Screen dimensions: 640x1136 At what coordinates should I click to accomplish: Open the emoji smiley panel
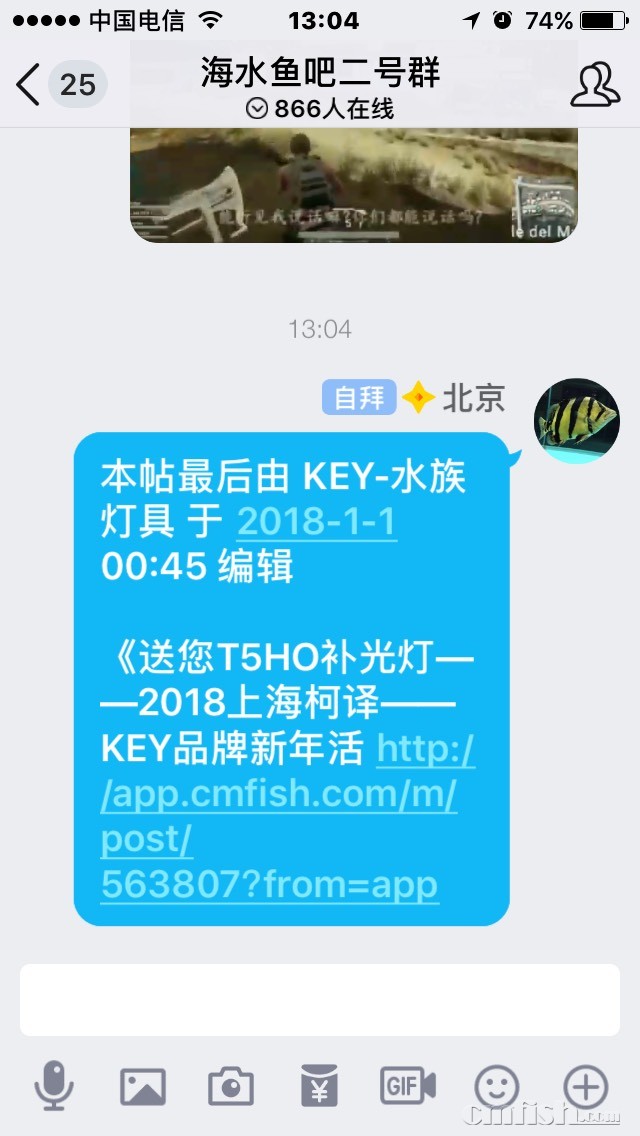pyautogui.click(x=496, y=1086)
